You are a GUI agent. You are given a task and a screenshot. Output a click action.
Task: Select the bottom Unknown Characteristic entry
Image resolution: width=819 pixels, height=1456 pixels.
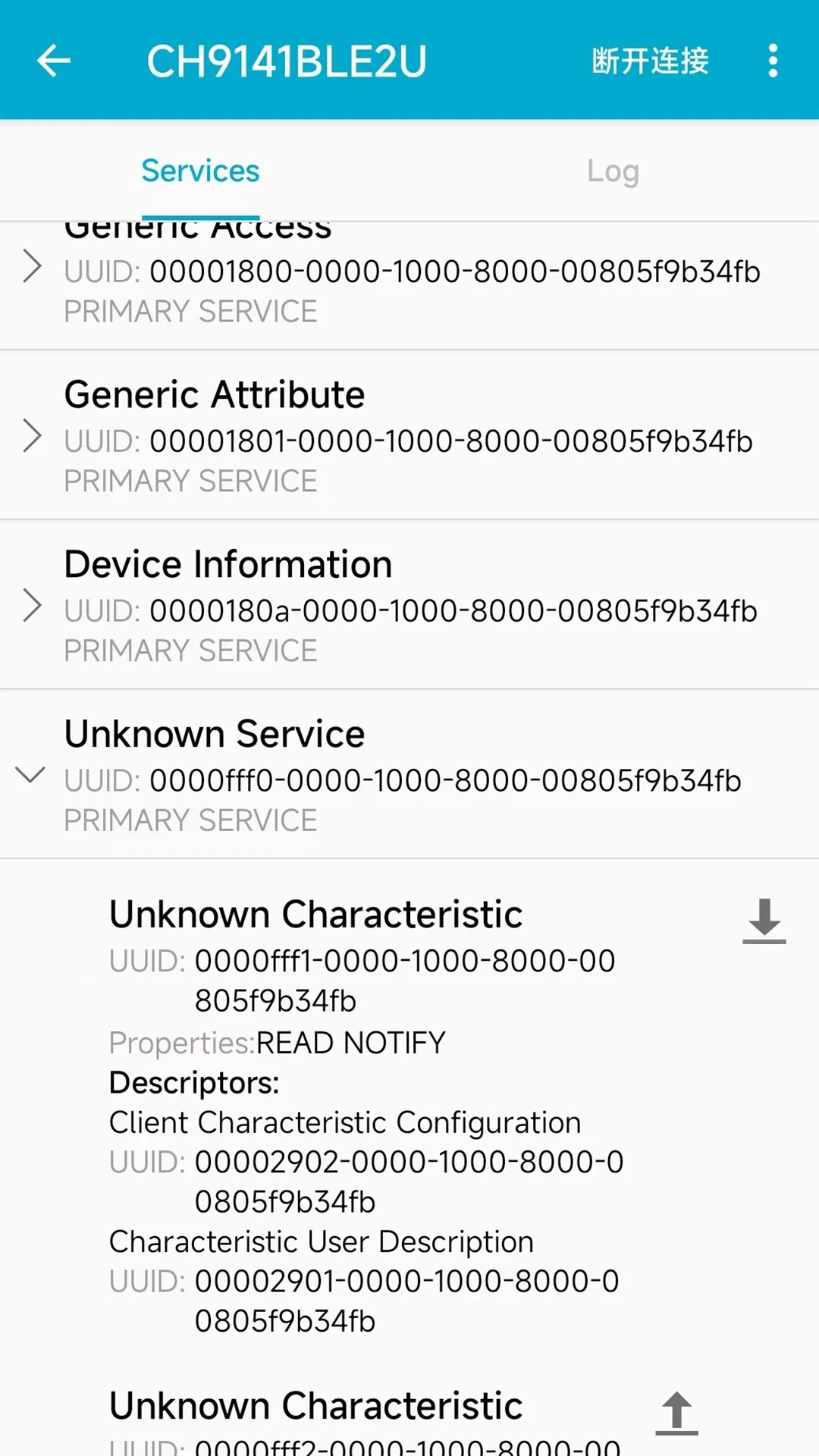[315, 1404]
